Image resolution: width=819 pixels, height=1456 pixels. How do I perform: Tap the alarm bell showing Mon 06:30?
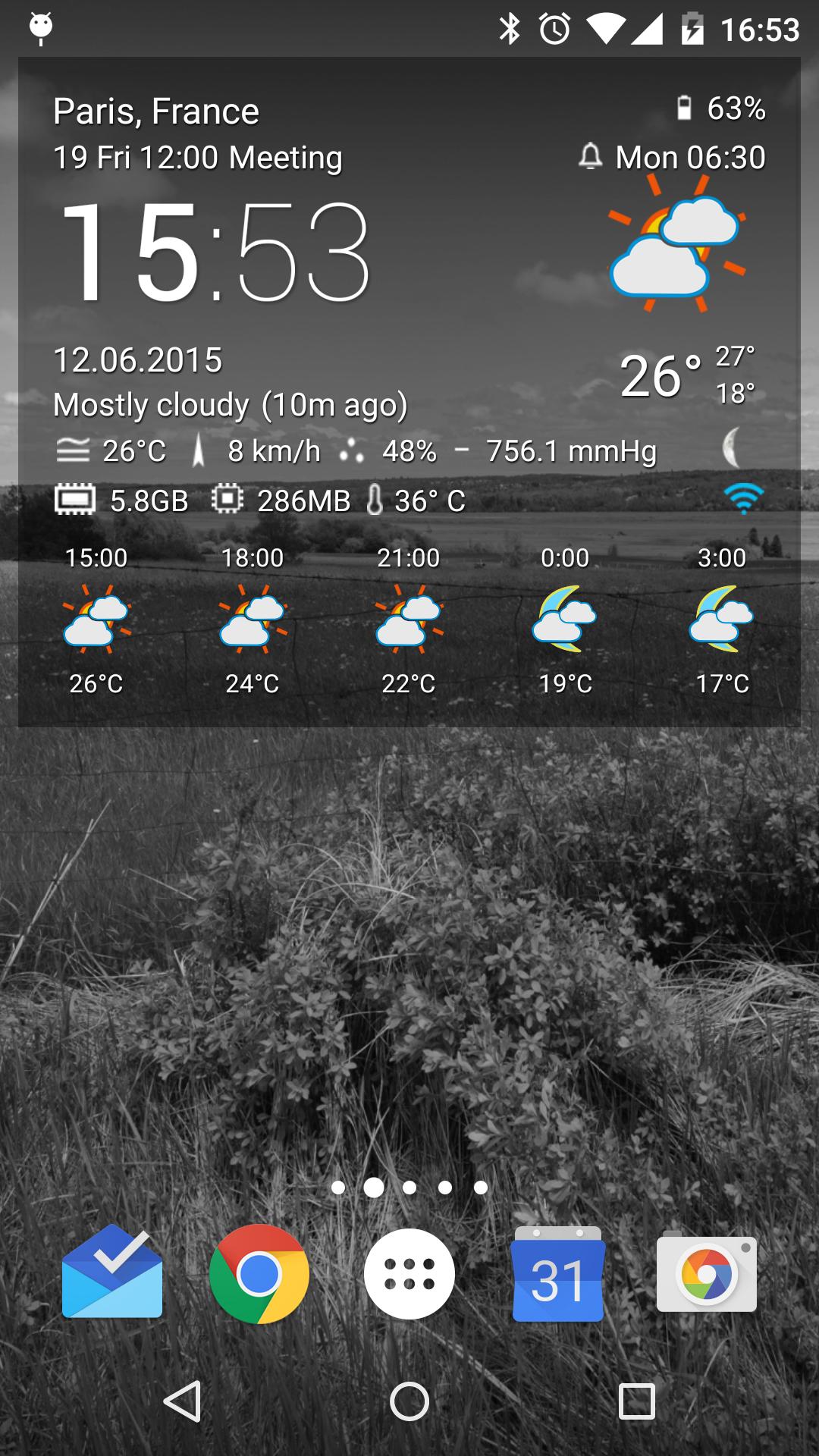(589, 157)
